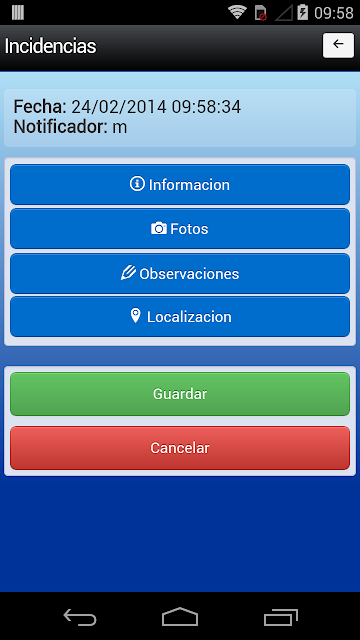
Task: Tap the back arrow in the Incidencias header
Action: click(x=338, y=45)
